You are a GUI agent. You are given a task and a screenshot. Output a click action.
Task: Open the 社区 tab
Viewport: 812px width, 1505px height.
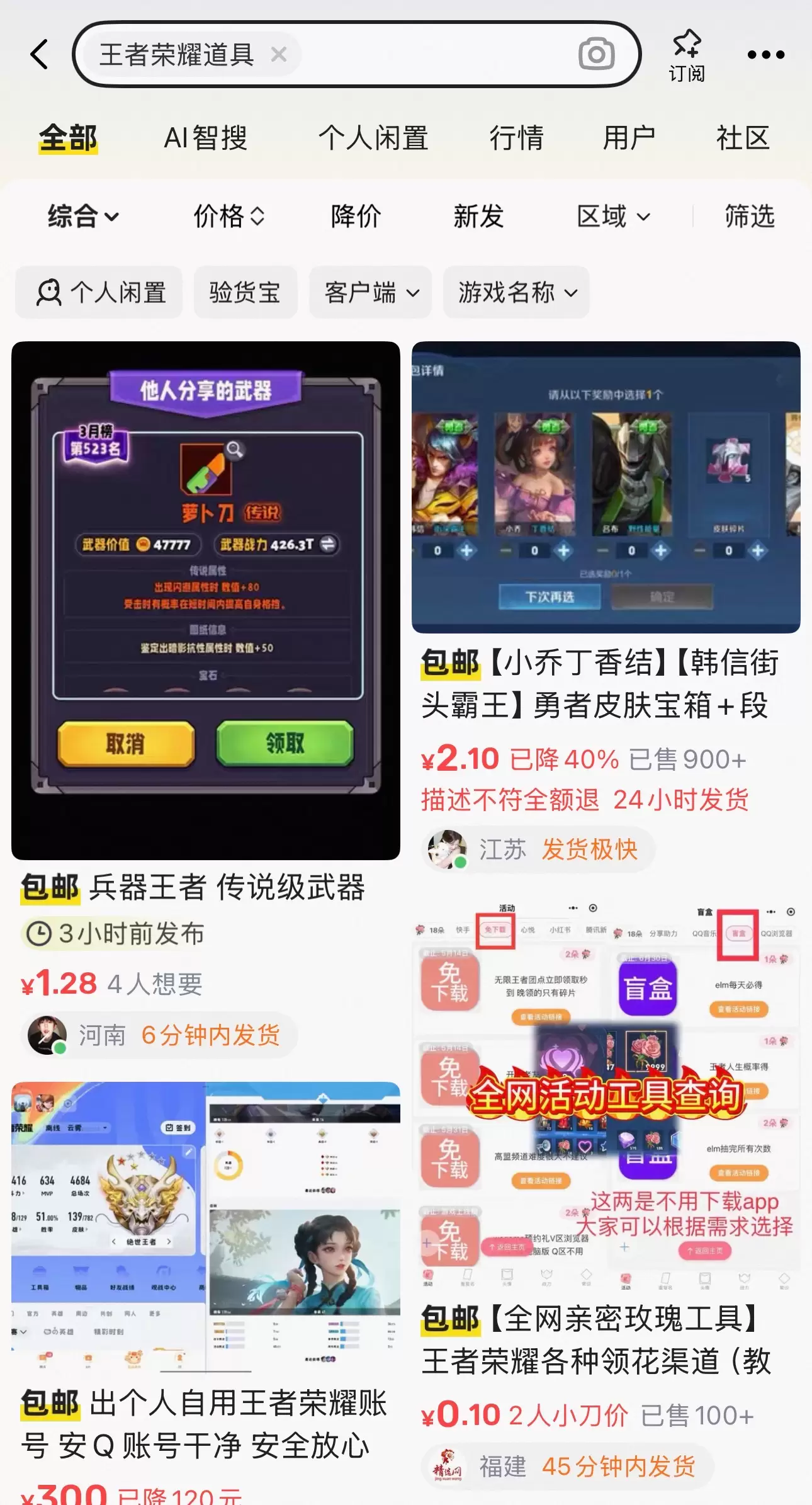point(743,138)
